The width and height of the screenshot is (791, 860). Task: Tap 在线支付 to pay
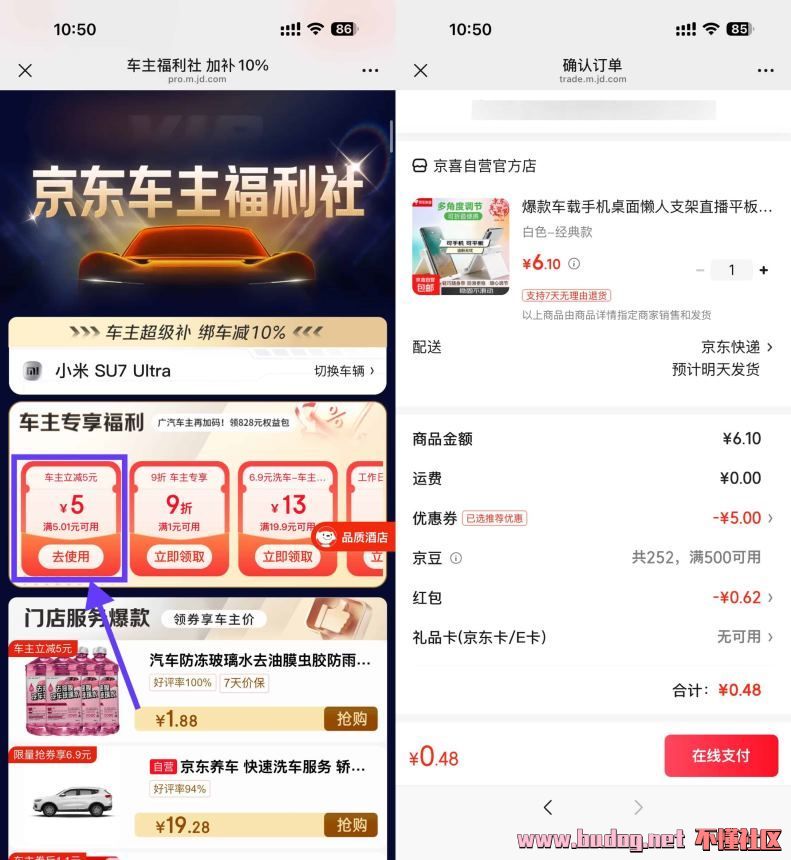(720, 755)
